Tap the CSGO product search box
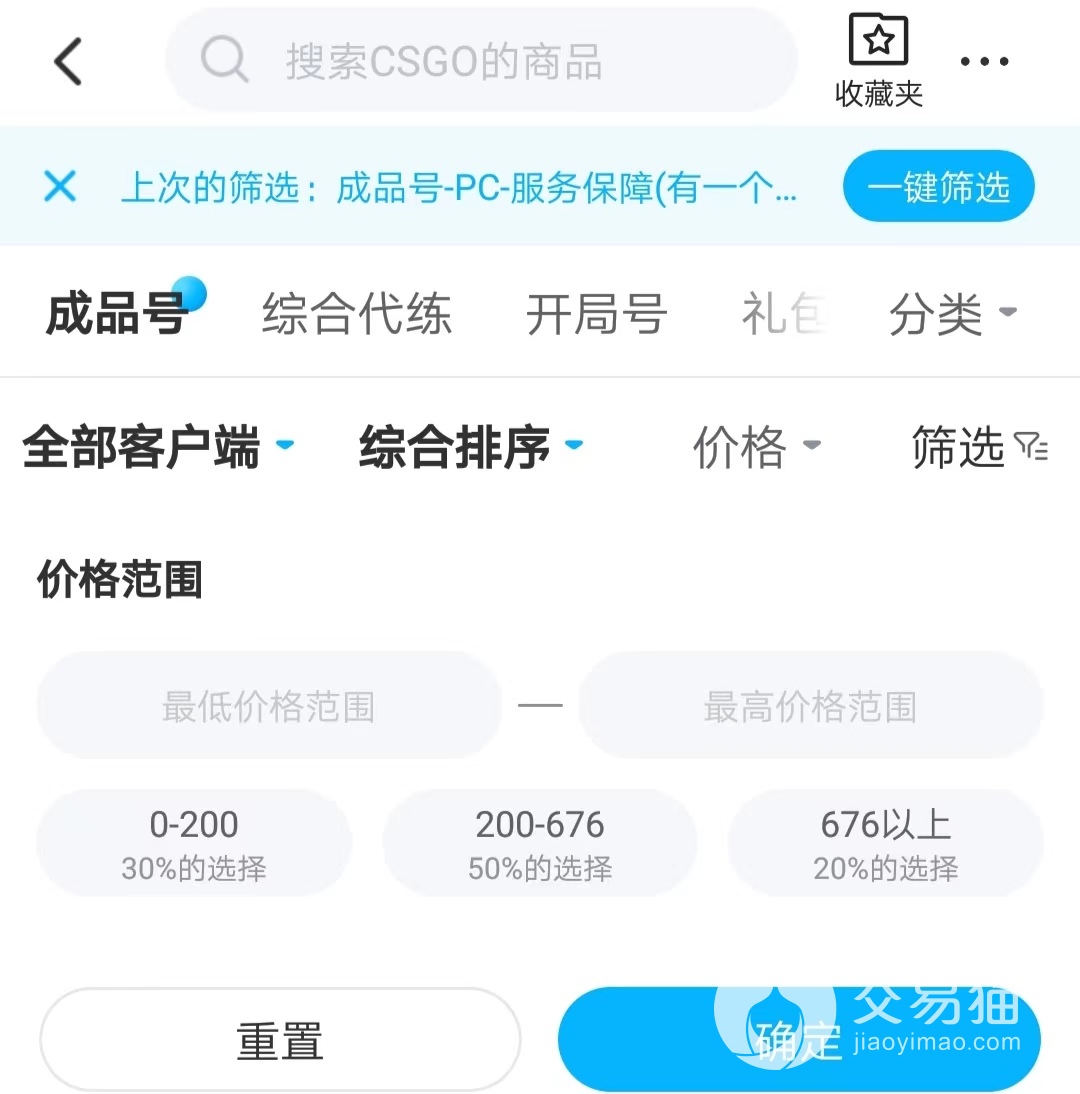Image resolution: width=1080 pixels, height=1094 pixels. [x=480, y=62]
